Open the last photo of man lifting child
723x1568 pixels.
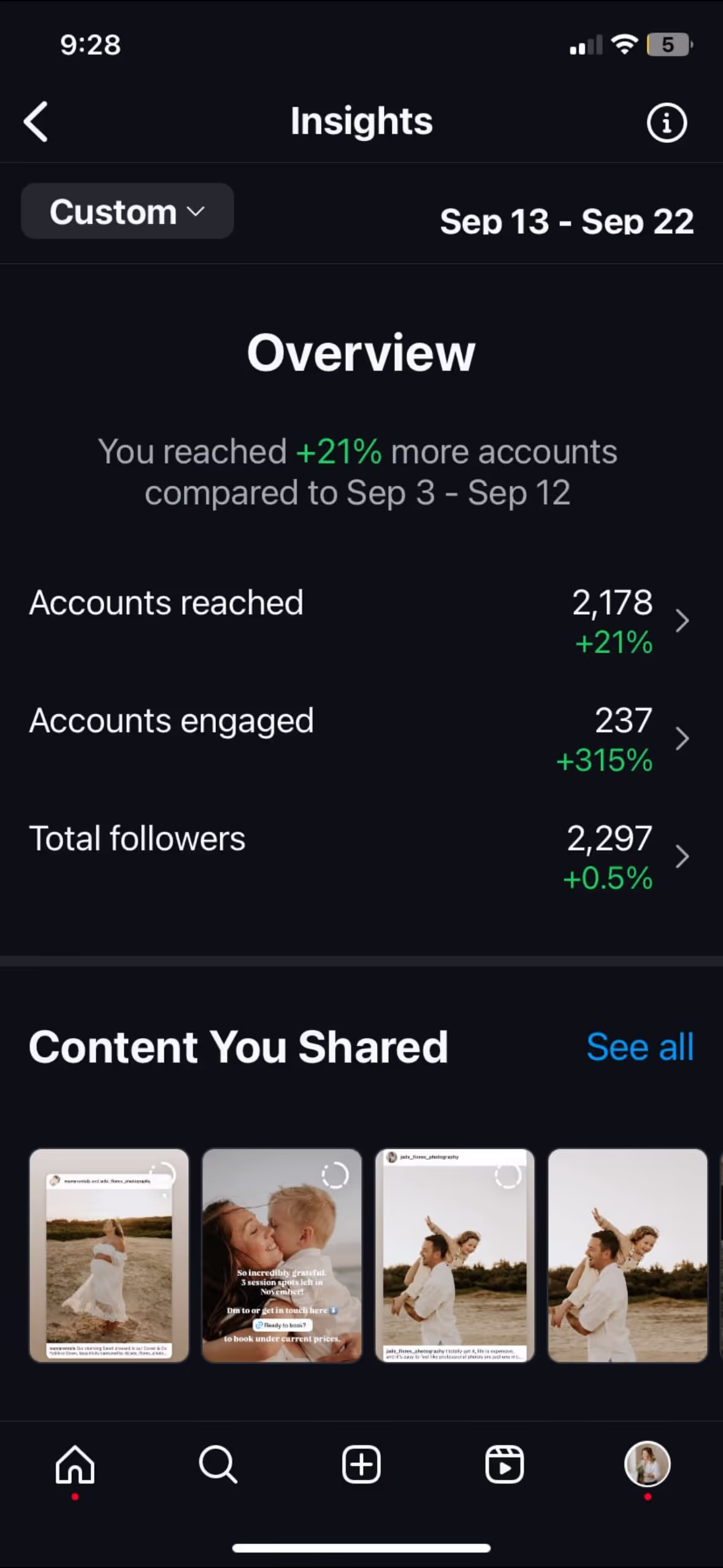click(x=627, y=1255)
